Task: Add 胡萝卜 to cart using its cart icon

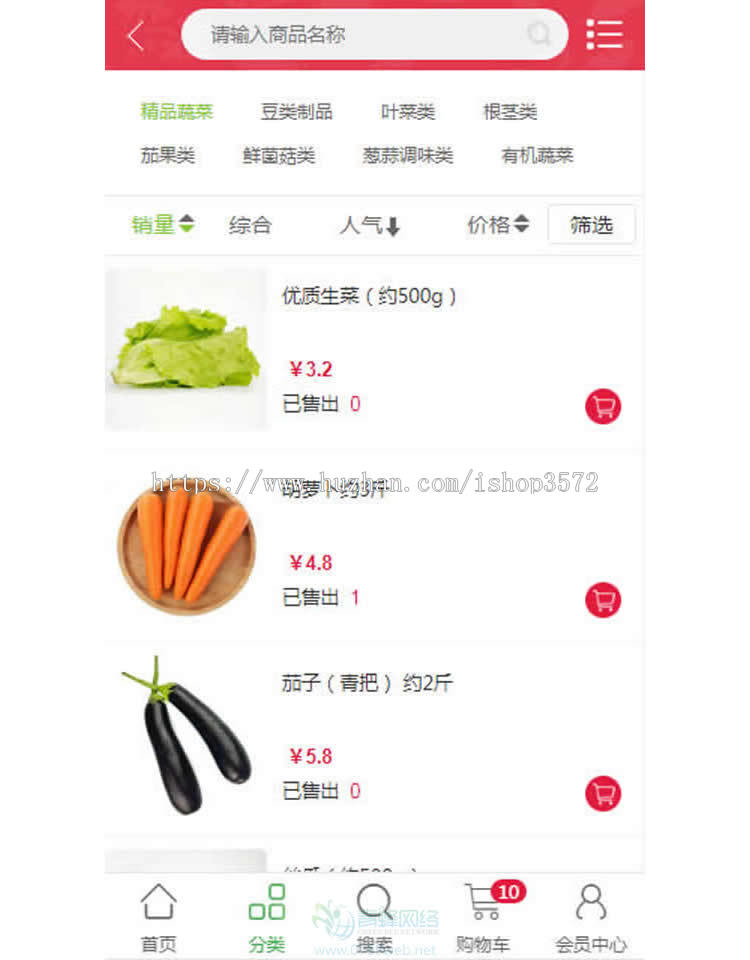Action: [x=602, y=599]
